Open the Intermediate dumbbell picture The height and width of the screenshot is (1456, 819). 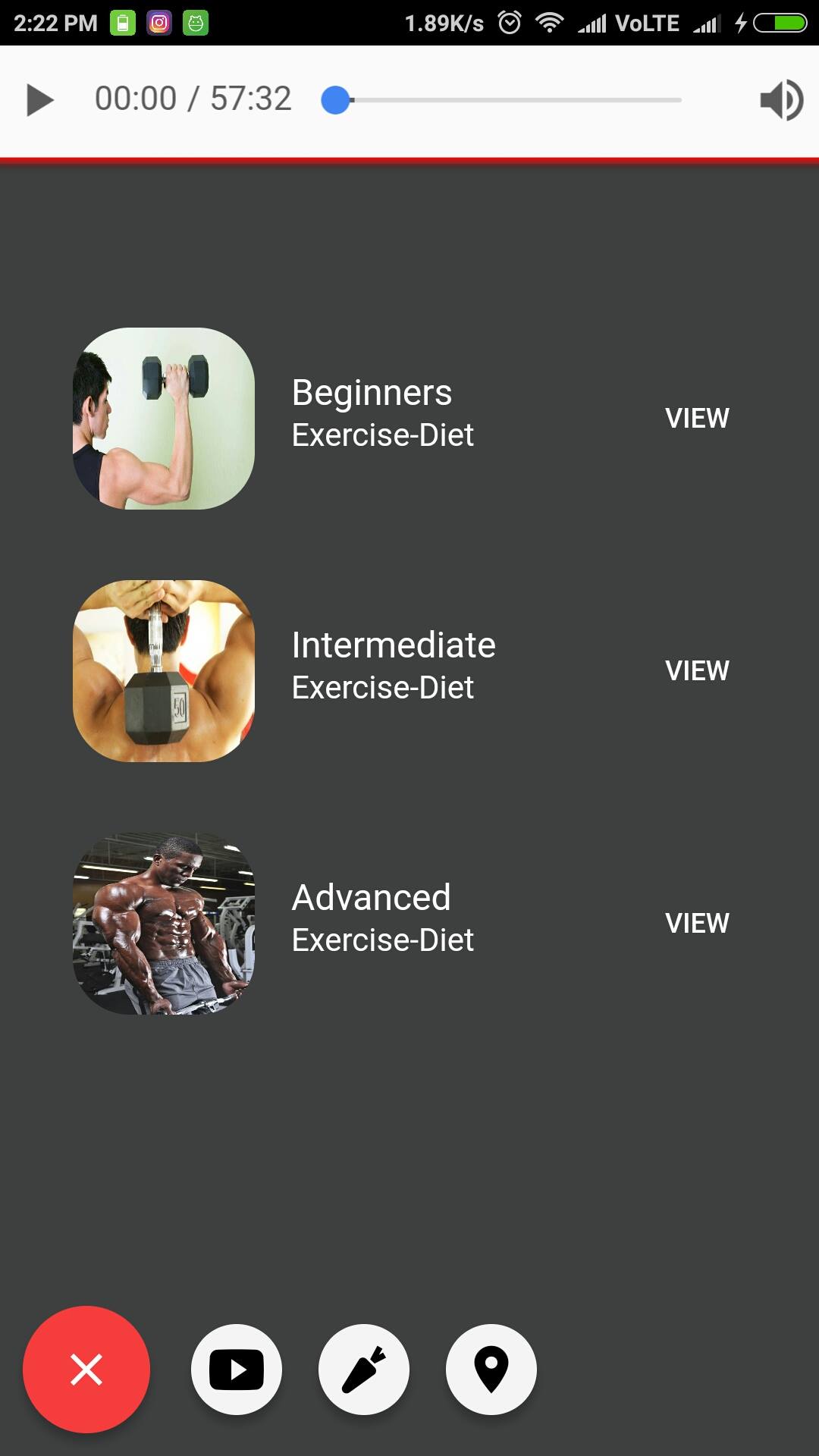point(164,670)
